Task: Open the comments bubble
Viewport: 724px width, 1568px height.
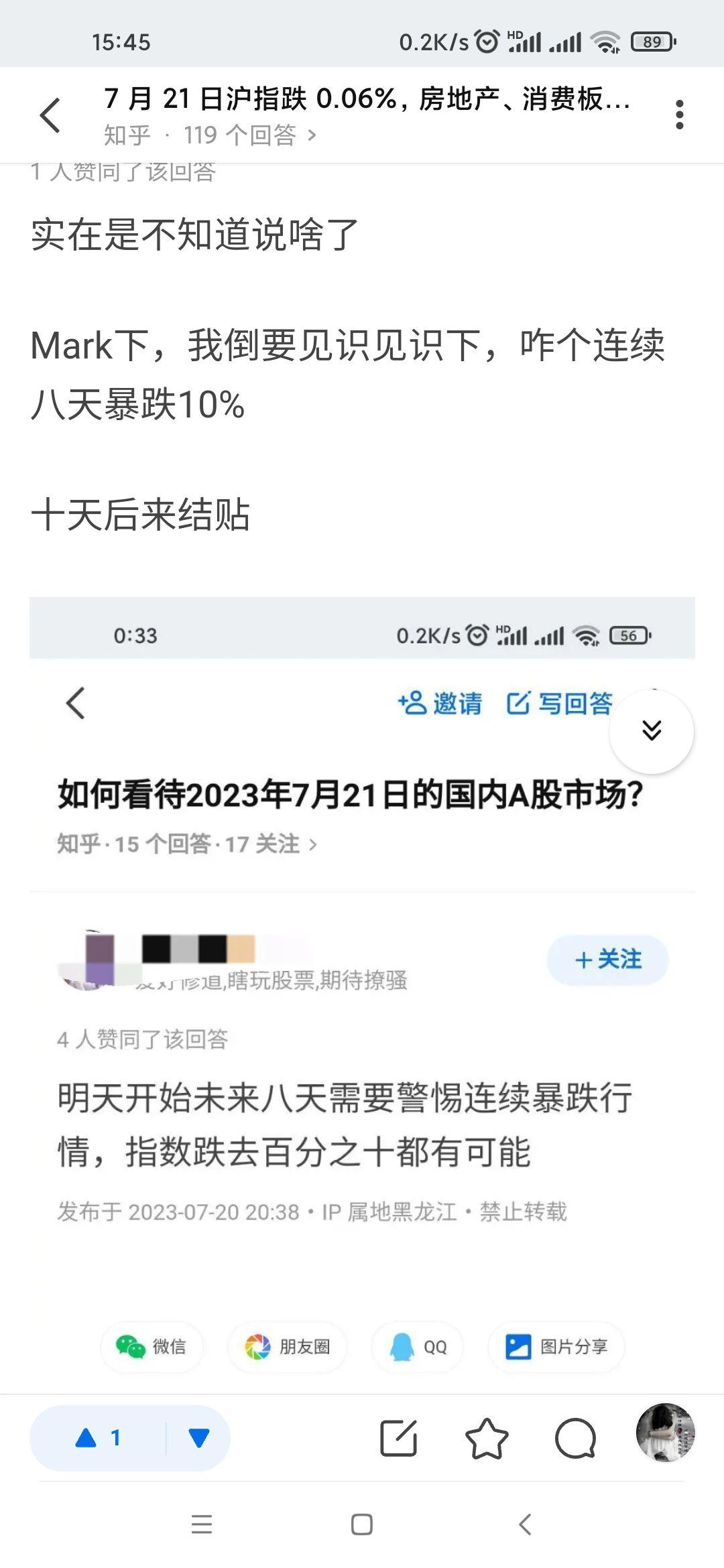Action: (575, 1438)
